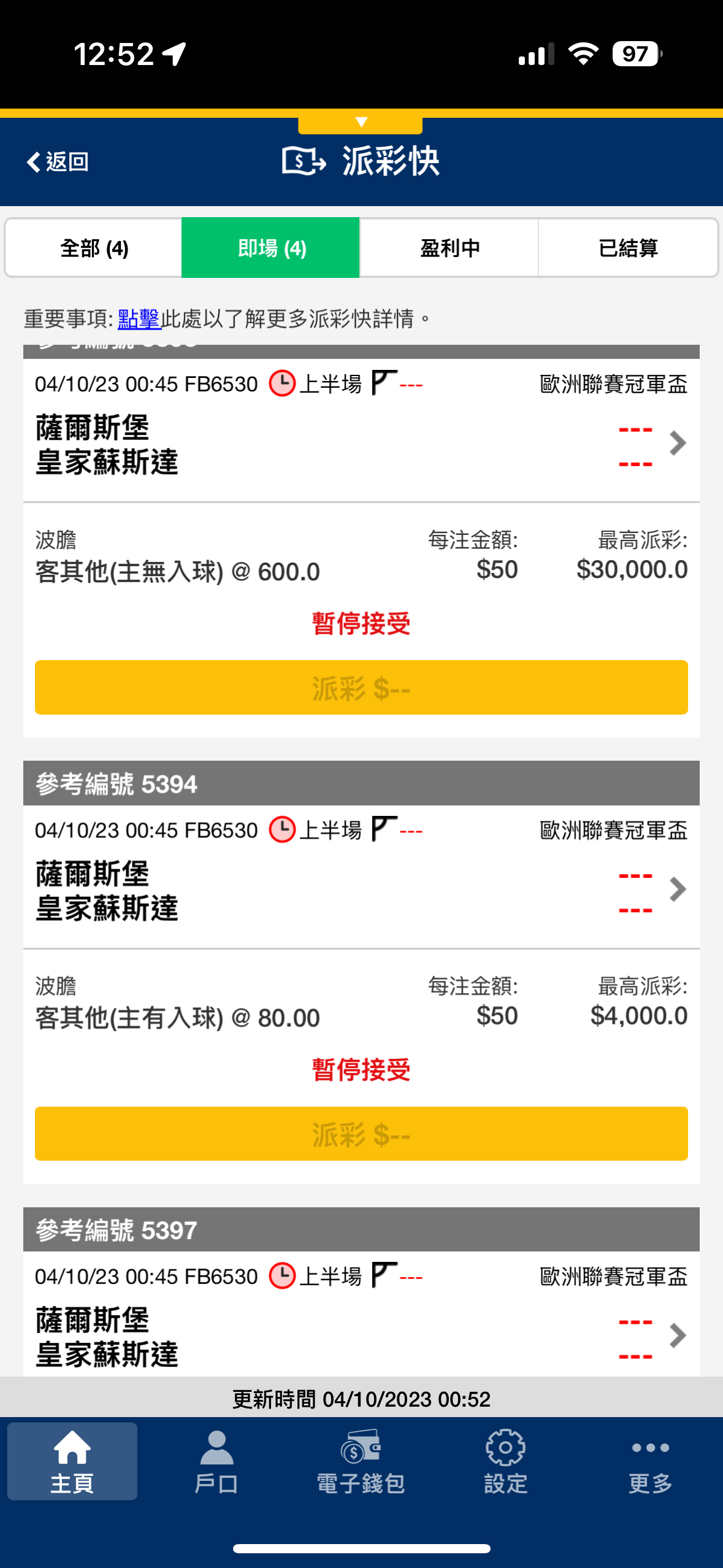Go to the 主頁 home tab
Viewport: 723px width, 1568px height.
[x=72, y=1461]
